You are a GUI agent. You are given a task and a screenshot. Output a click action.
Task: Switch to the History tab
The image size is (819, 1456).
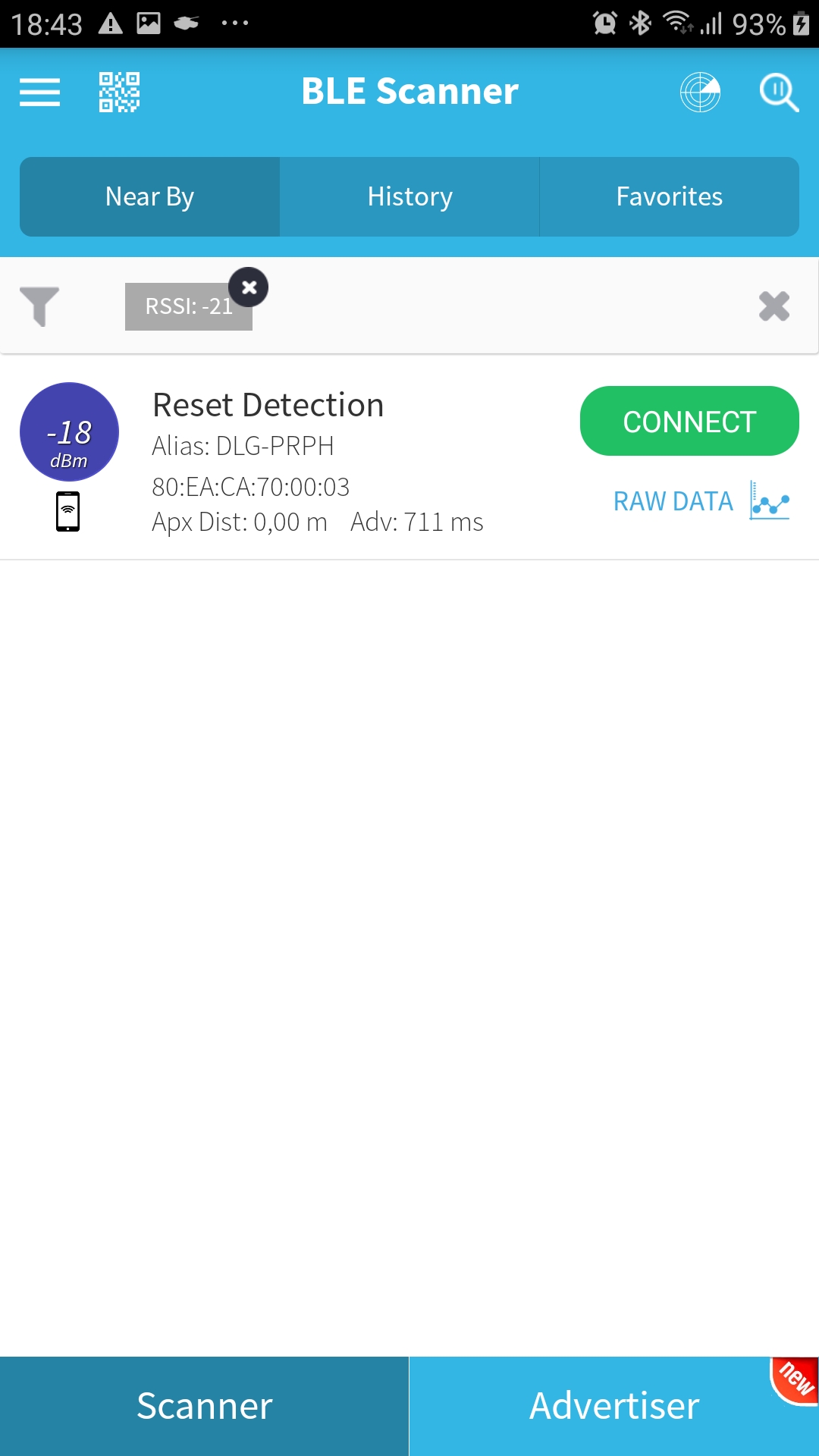click(x=409, y=196)
